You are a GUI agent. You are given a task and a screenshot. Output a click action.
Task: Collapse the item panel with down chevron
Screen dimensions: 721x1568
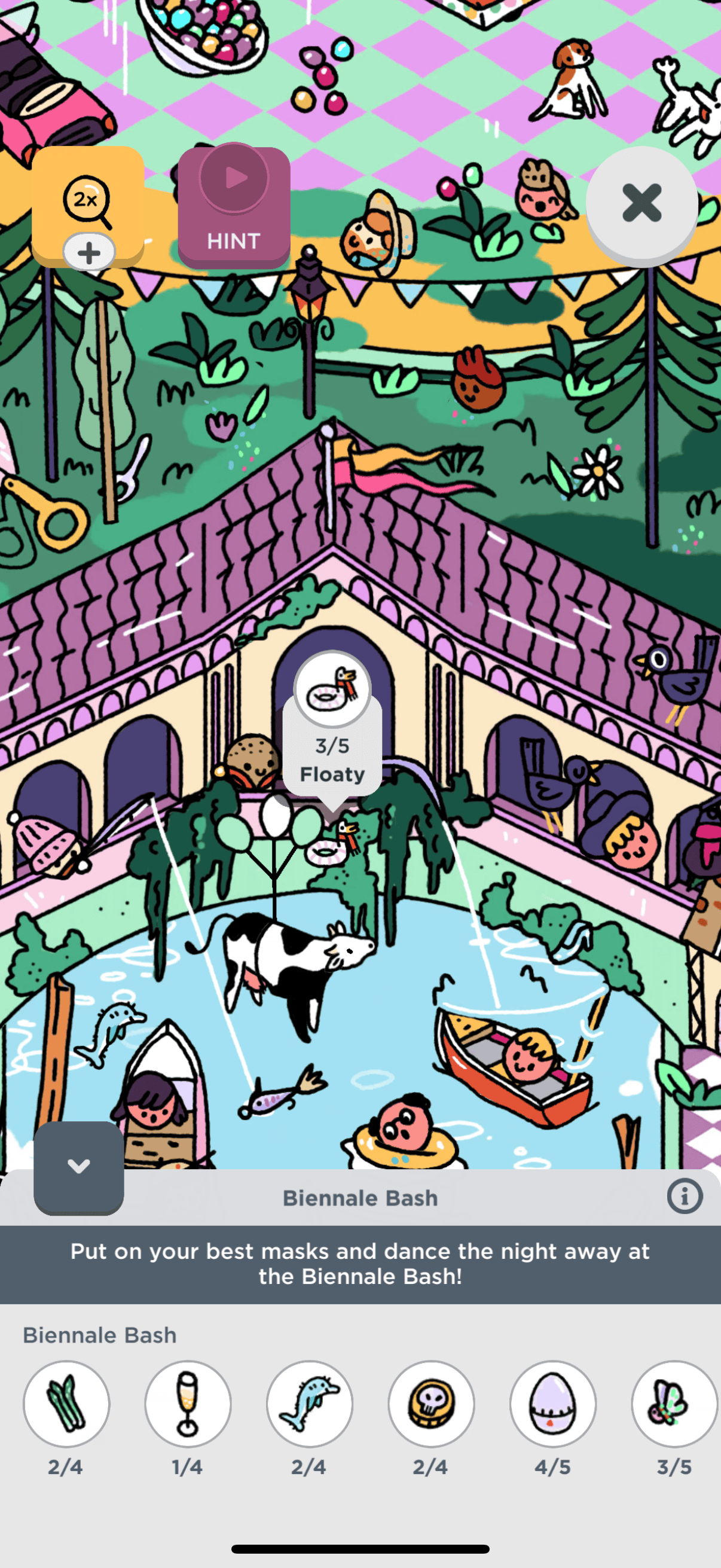(x=78, y=1167)
